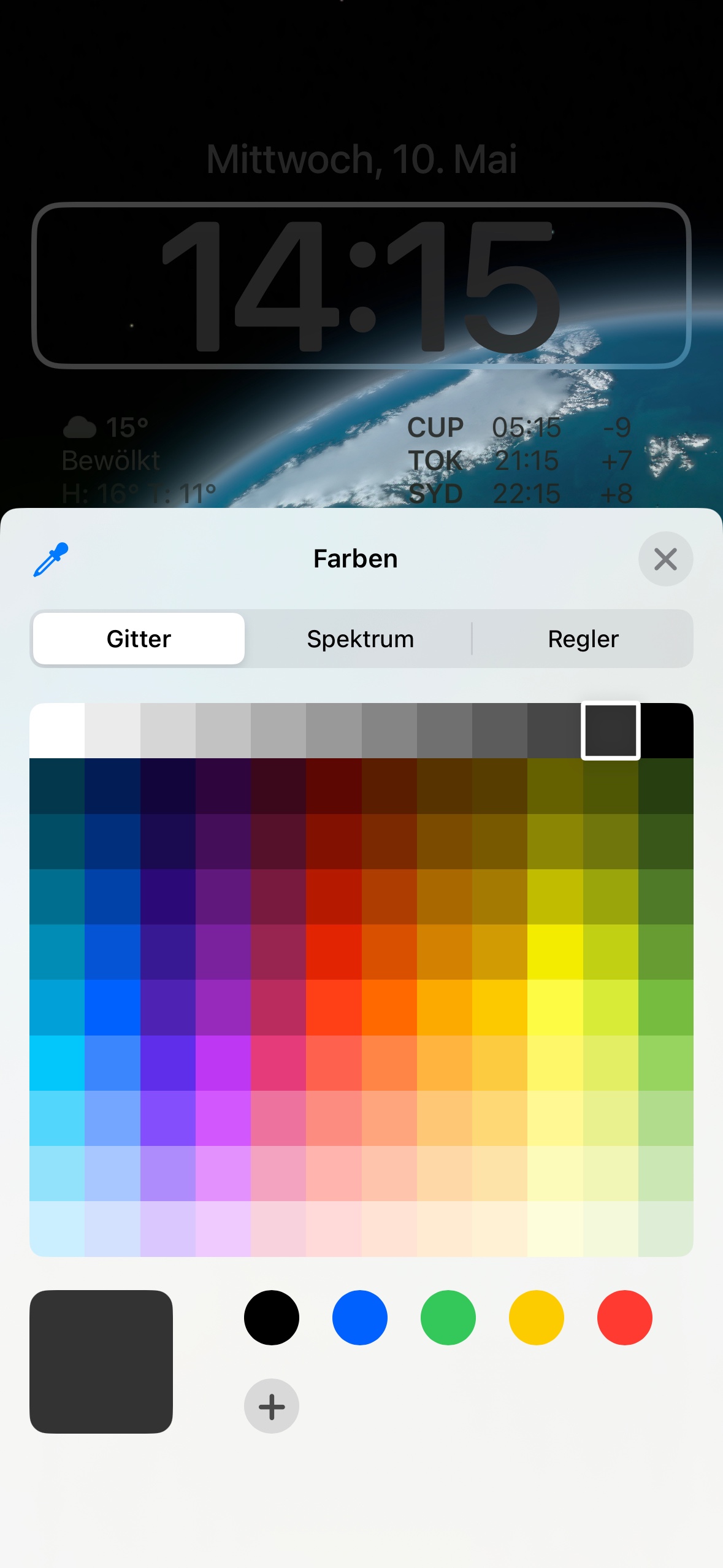Choose the red preset color circle

[625, 1318]
